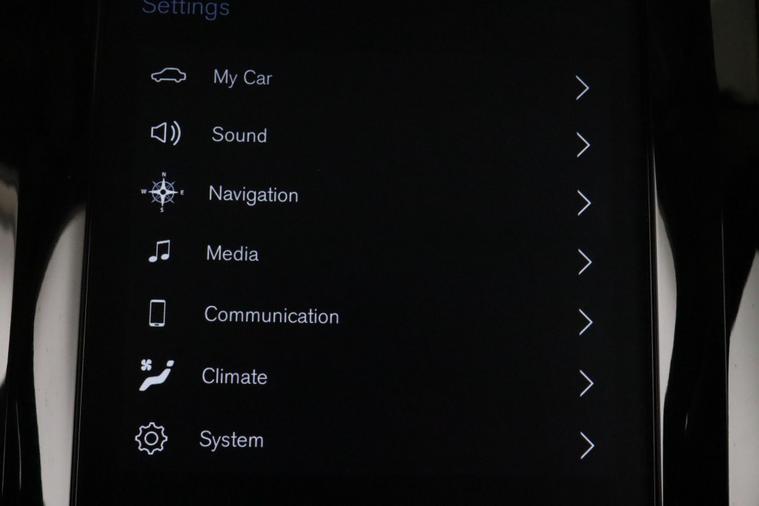Open Media settings
Viewport: 759px width, 506px height.
232,254
